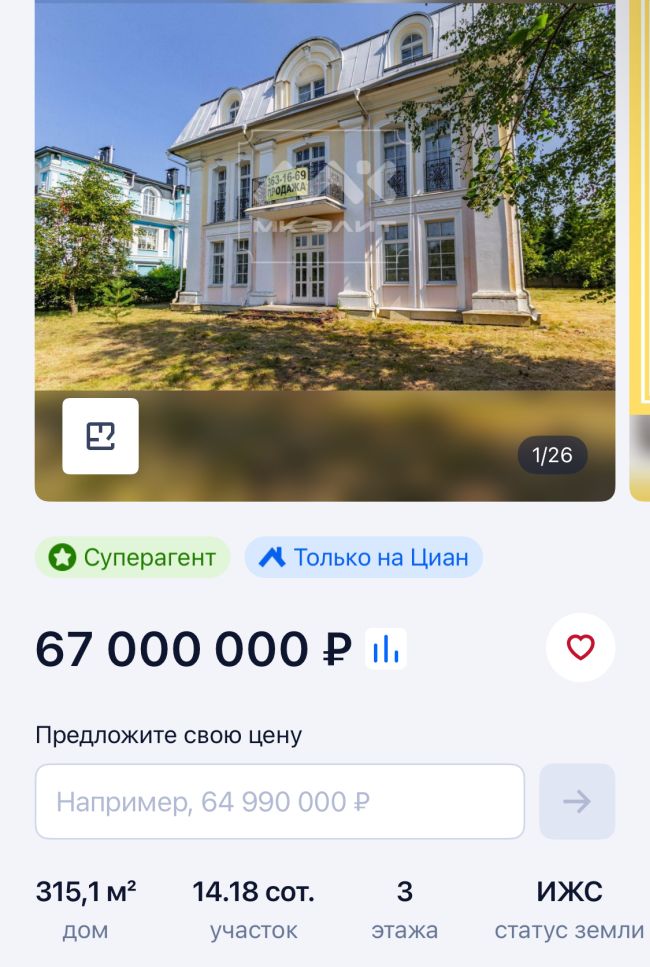This screenshot has height=967, width=650.
Task: Add listing to favorites with heart
Action: click(x=580, y=648)
